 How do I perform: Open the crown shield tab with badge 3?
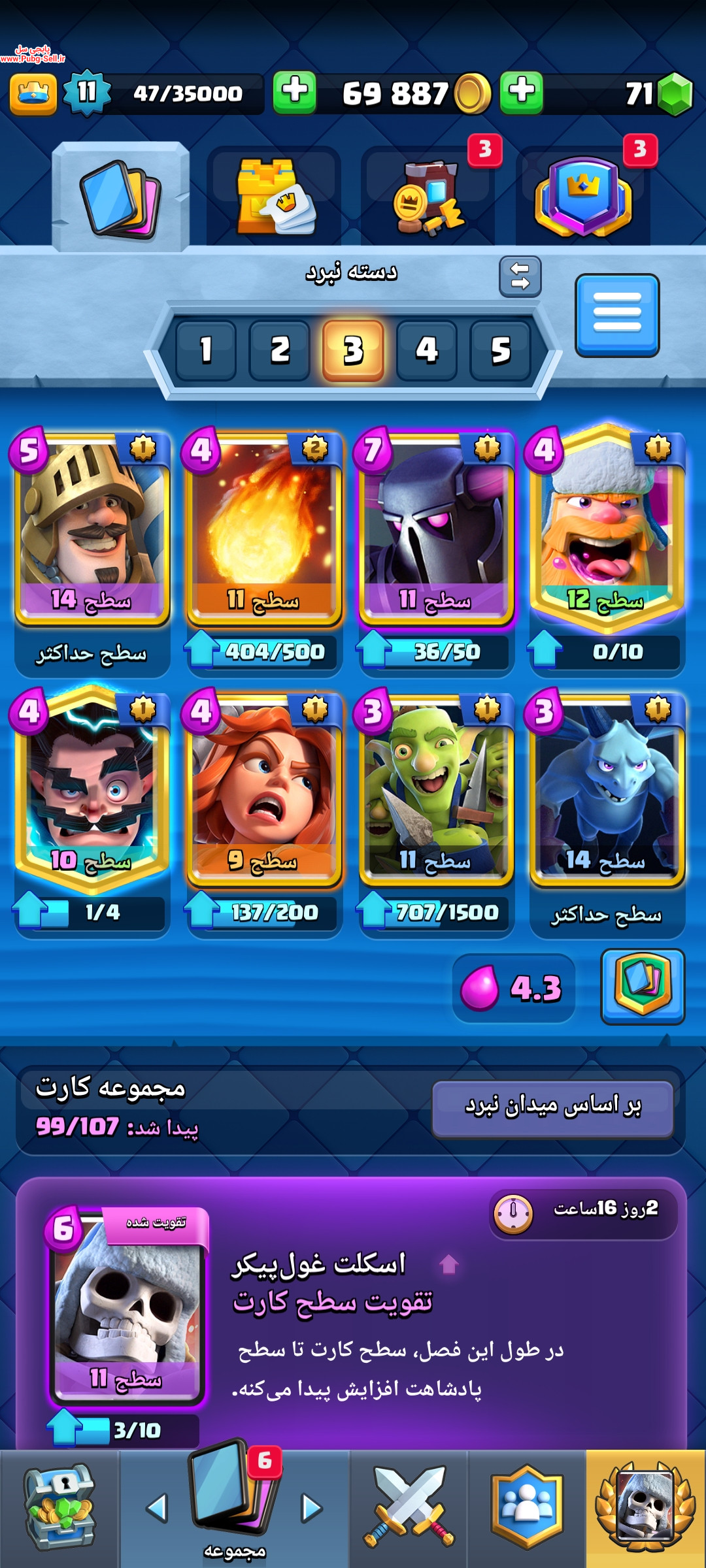tap(583, 196)
